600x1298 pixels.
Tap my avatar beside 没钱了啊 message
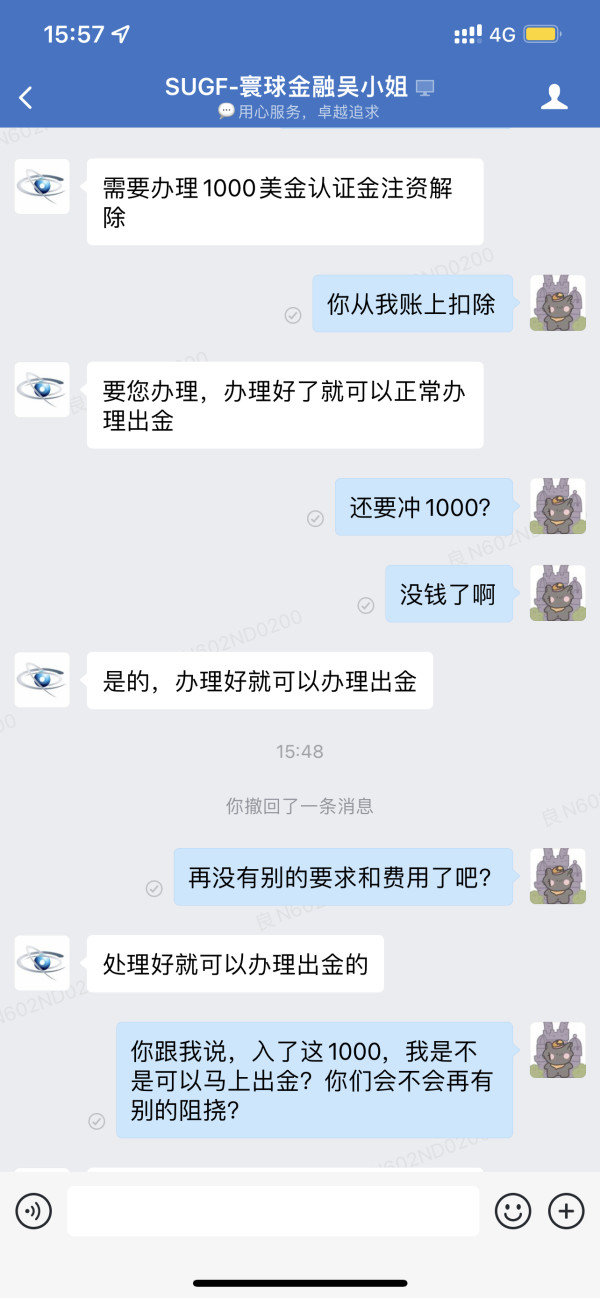pyautogui.click(x=557, y=593)
